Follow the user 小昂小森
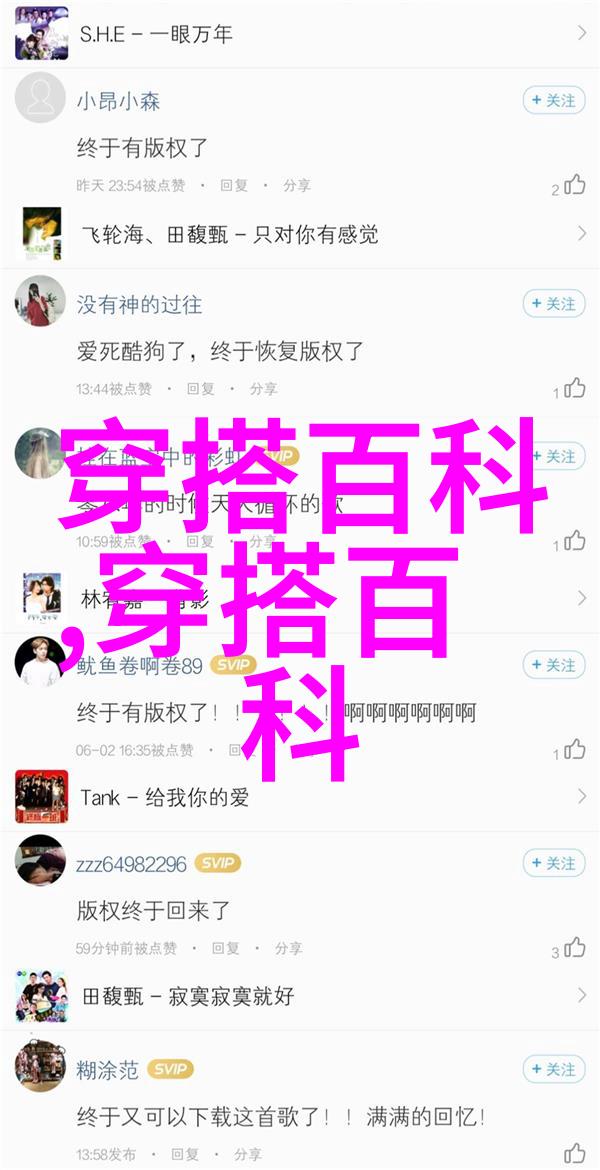 point(554,100)
